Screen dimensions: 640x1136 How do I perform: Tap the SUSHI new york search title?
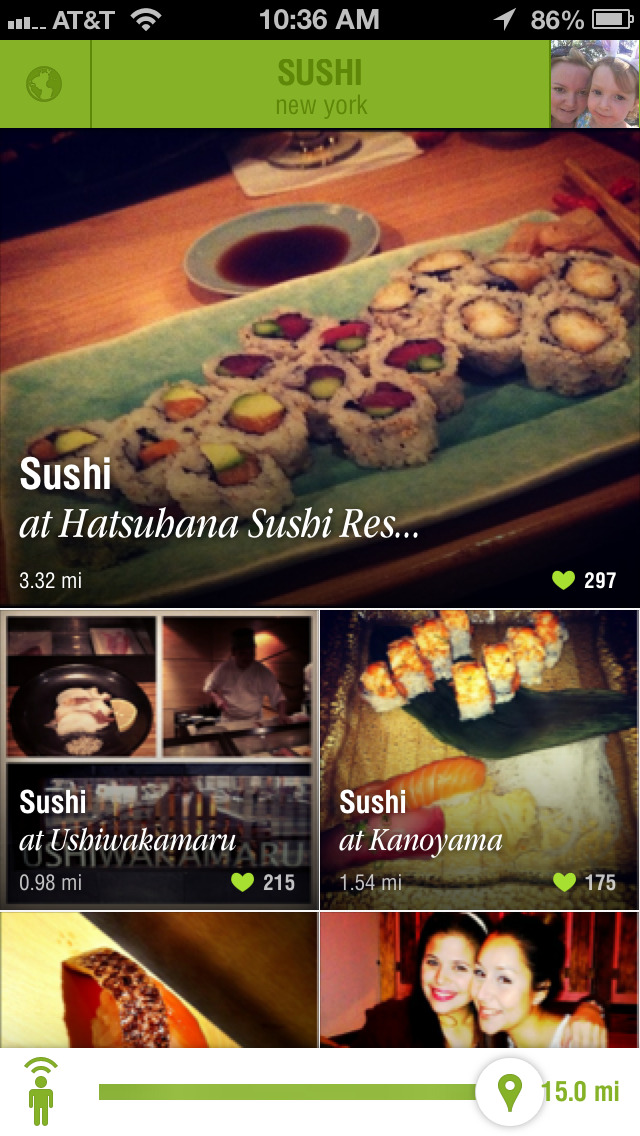pyautogui.click(x=321, y=86)
